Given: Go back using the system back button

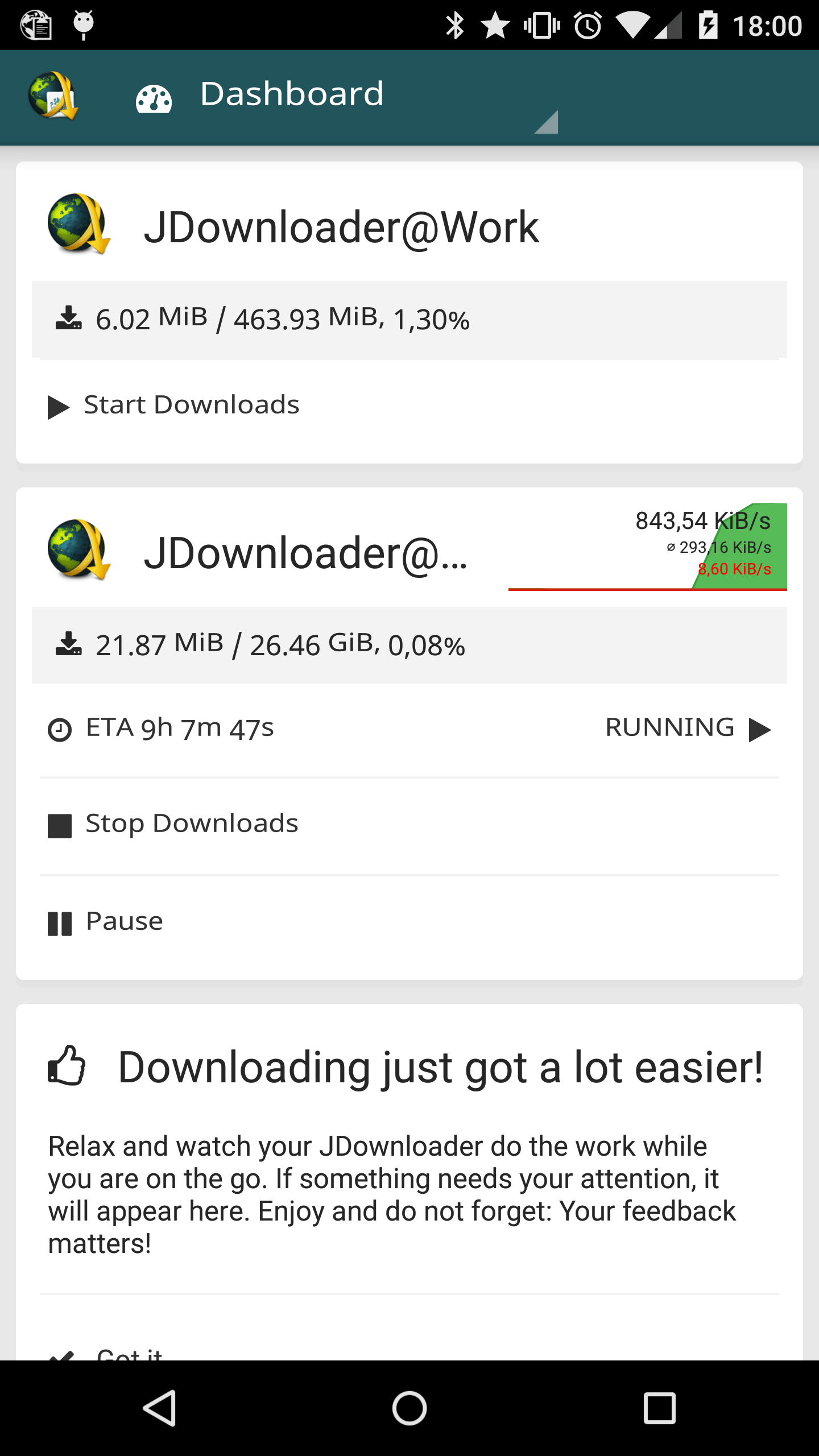Looking at the screenshot, I should [x=160, y=1408].
